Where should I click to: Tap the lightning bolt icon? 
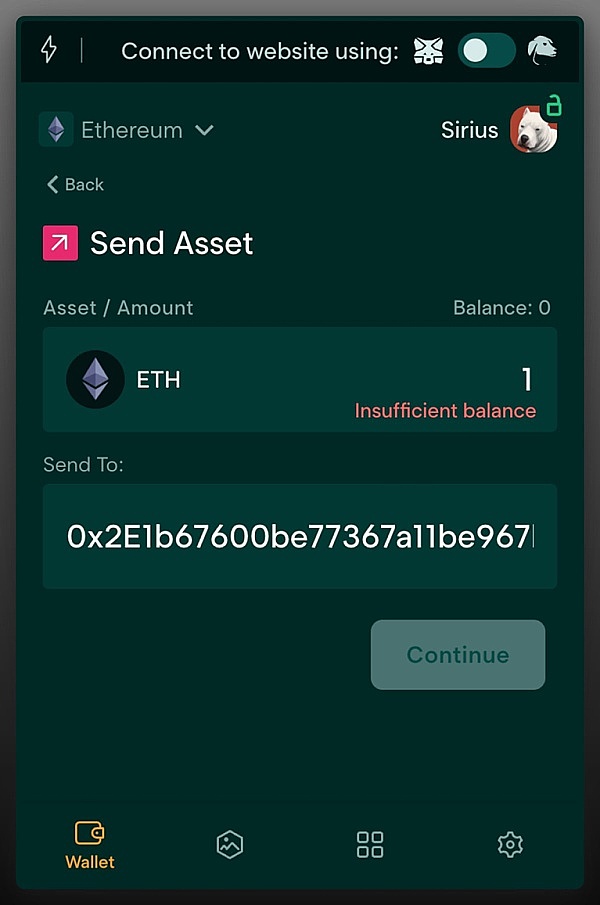coord(48,50)
